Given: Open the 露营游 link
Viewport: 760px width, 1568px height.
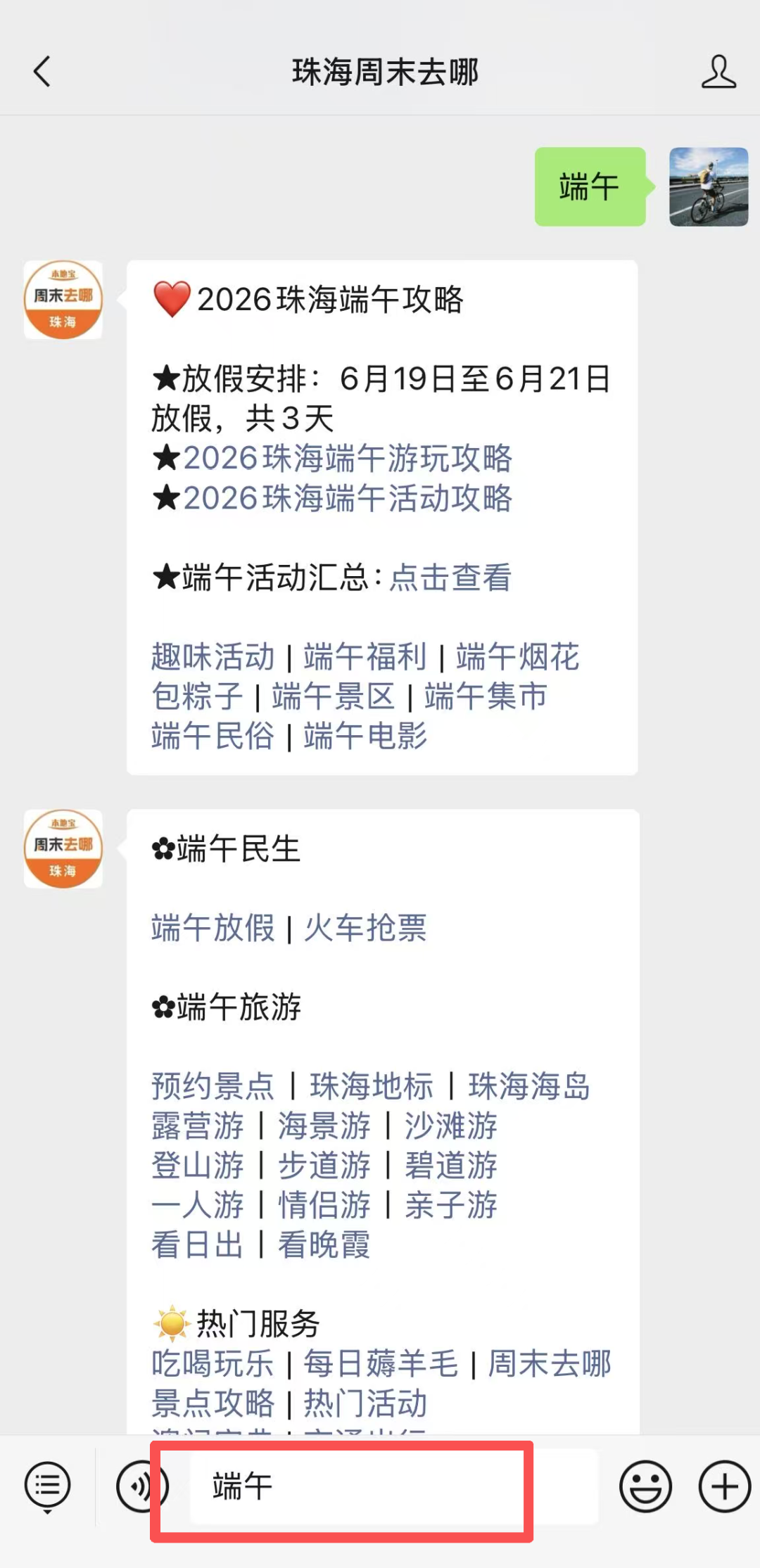Looking at the screenshot, I should pos(197,1126).
